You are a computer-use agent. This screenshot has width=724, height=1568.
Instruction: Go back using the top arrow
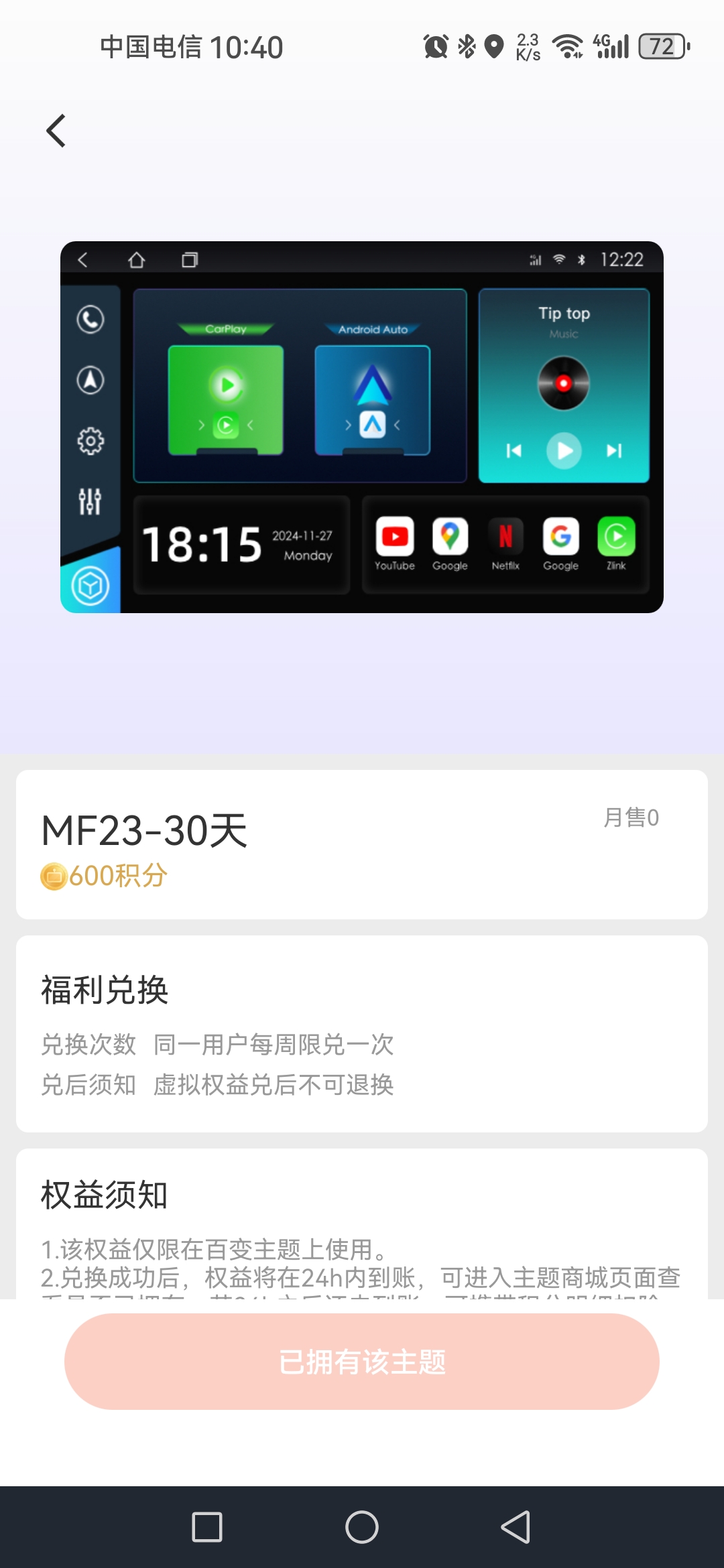point(56,131)
